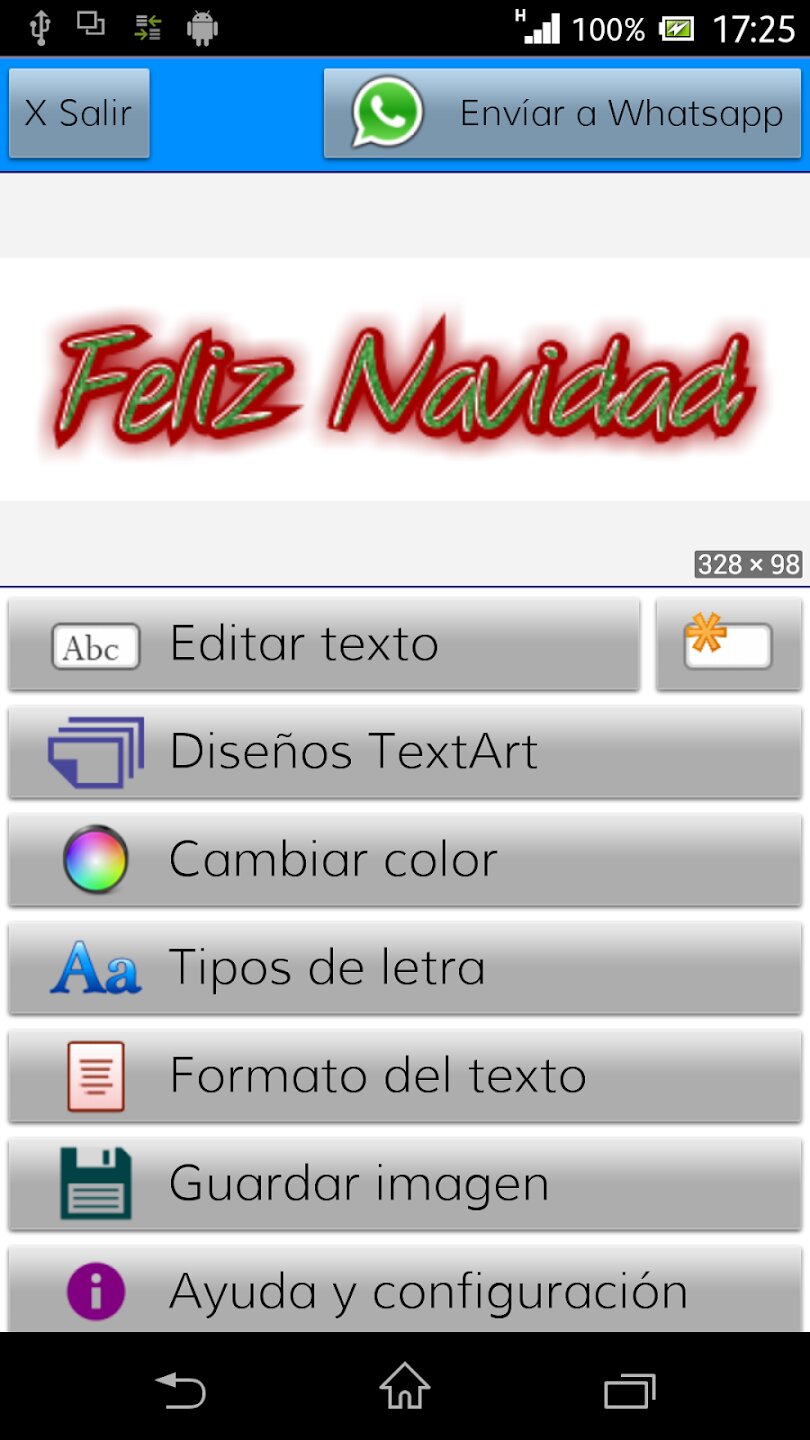Tap the Feliz Navidad preview image
The height and width of the screenshot is (1440, 810).
click(404, 380)
